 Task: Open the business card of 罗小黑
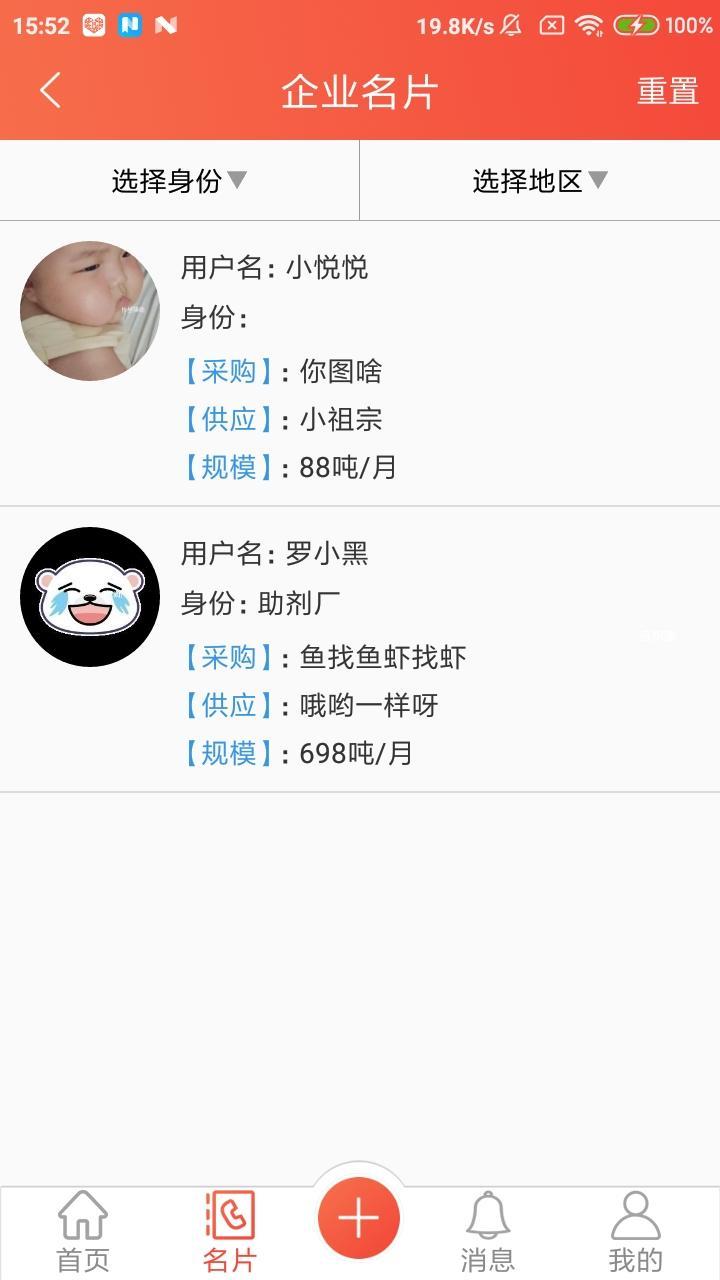tap(360, 650)
